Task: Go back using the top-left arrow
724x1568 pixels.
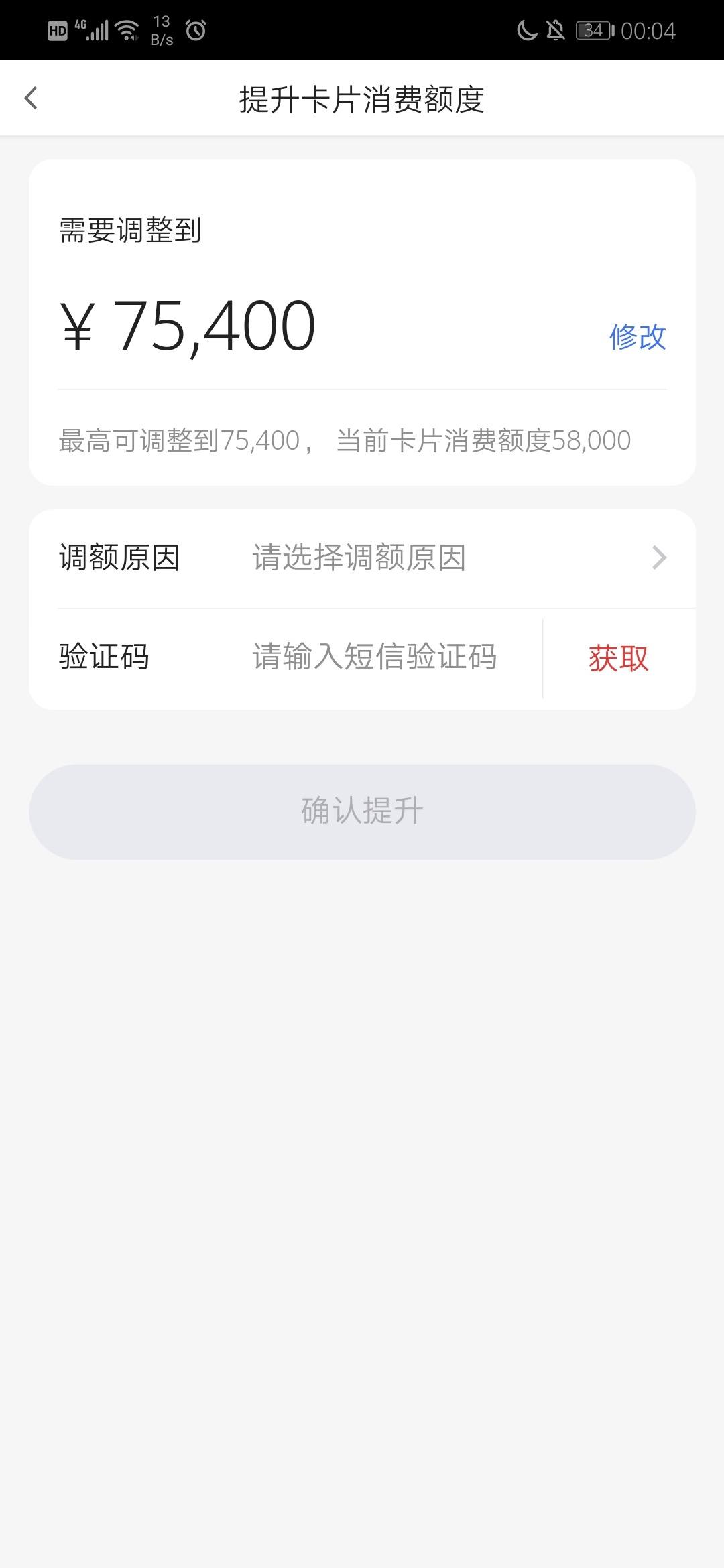Action: [31, 99]
